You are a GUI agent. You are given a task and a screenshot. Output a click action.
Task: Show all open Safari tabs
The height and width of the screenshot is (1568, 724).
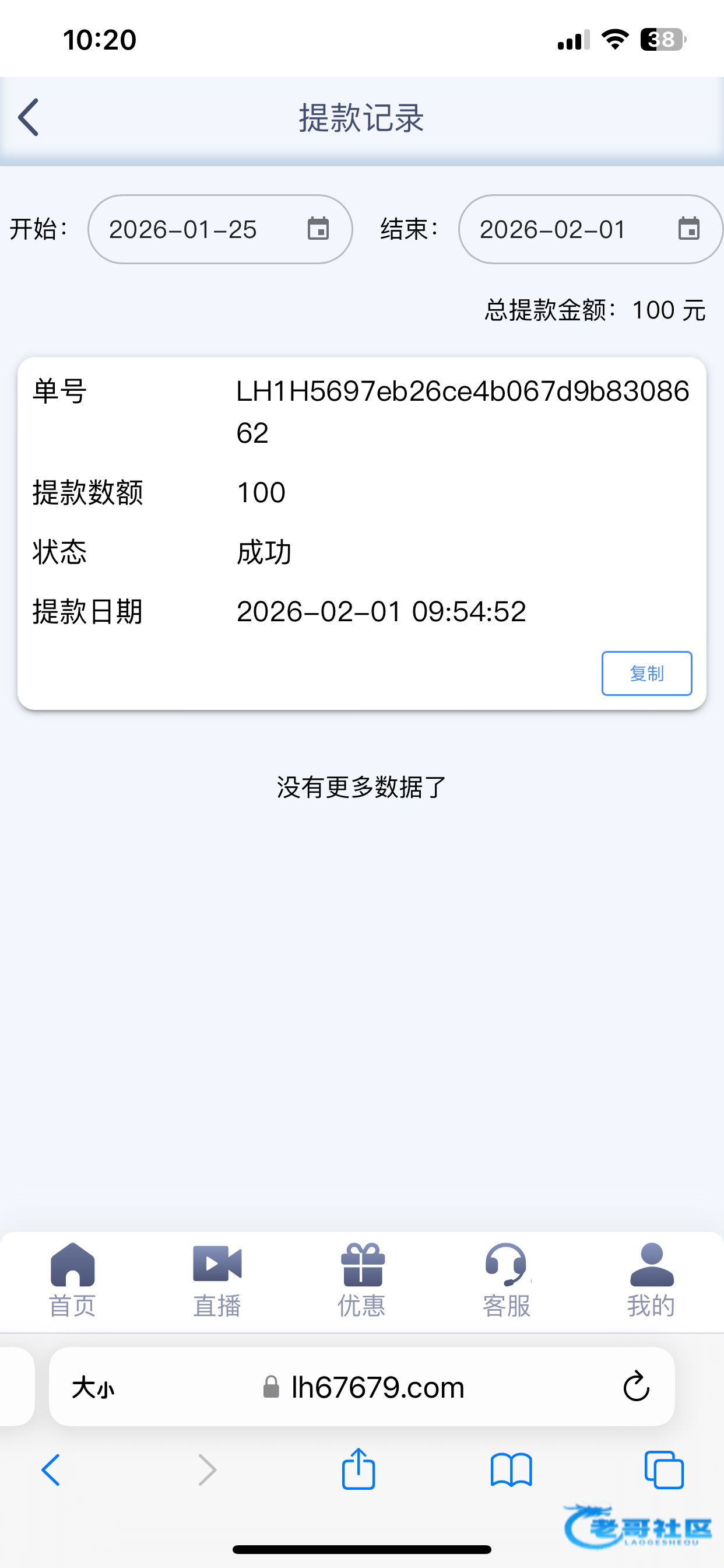664,1470
